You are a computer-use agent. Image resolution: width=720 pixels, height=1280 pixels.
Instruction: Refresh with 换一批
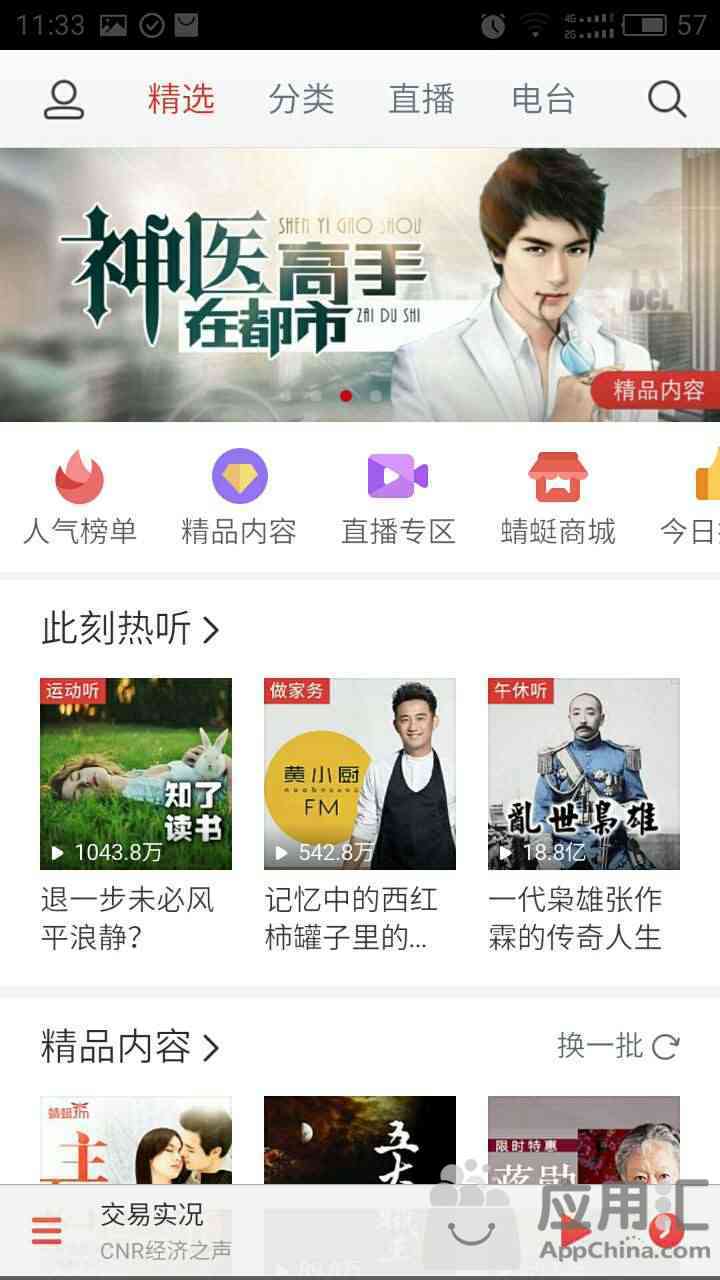click(618, 1047)
